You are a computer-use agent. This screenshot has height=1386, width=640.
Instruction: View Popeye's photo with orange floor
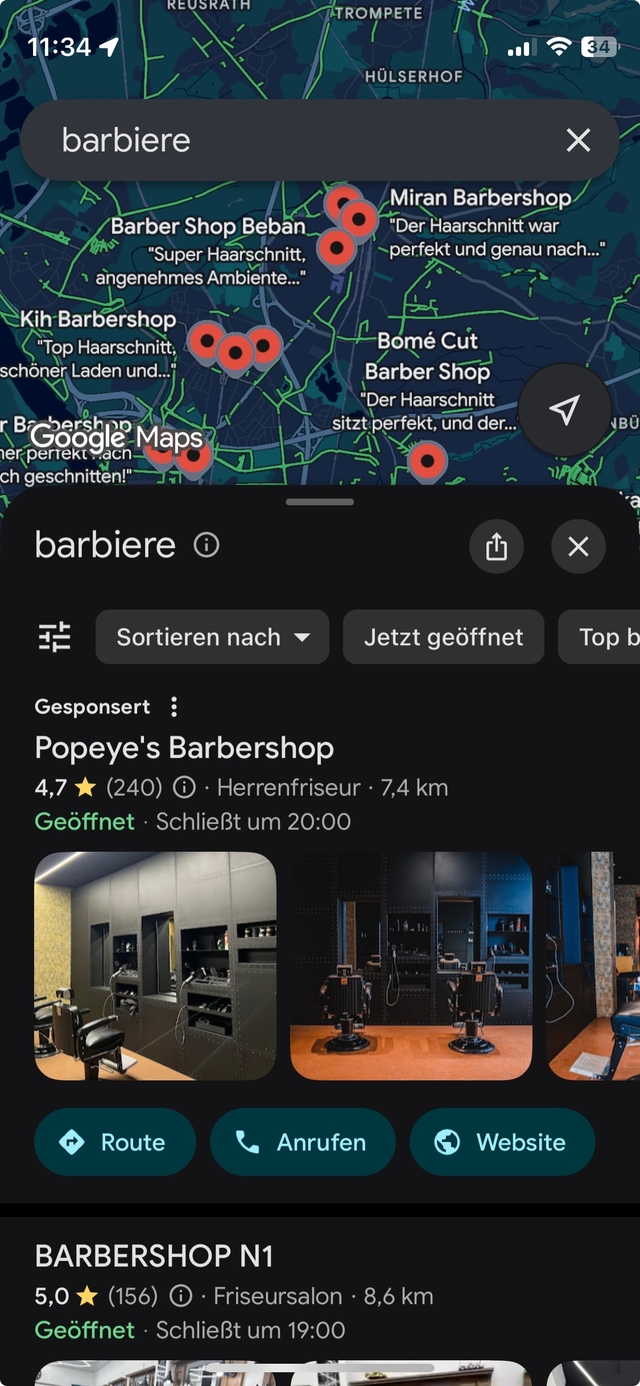(x=411, y=966)
